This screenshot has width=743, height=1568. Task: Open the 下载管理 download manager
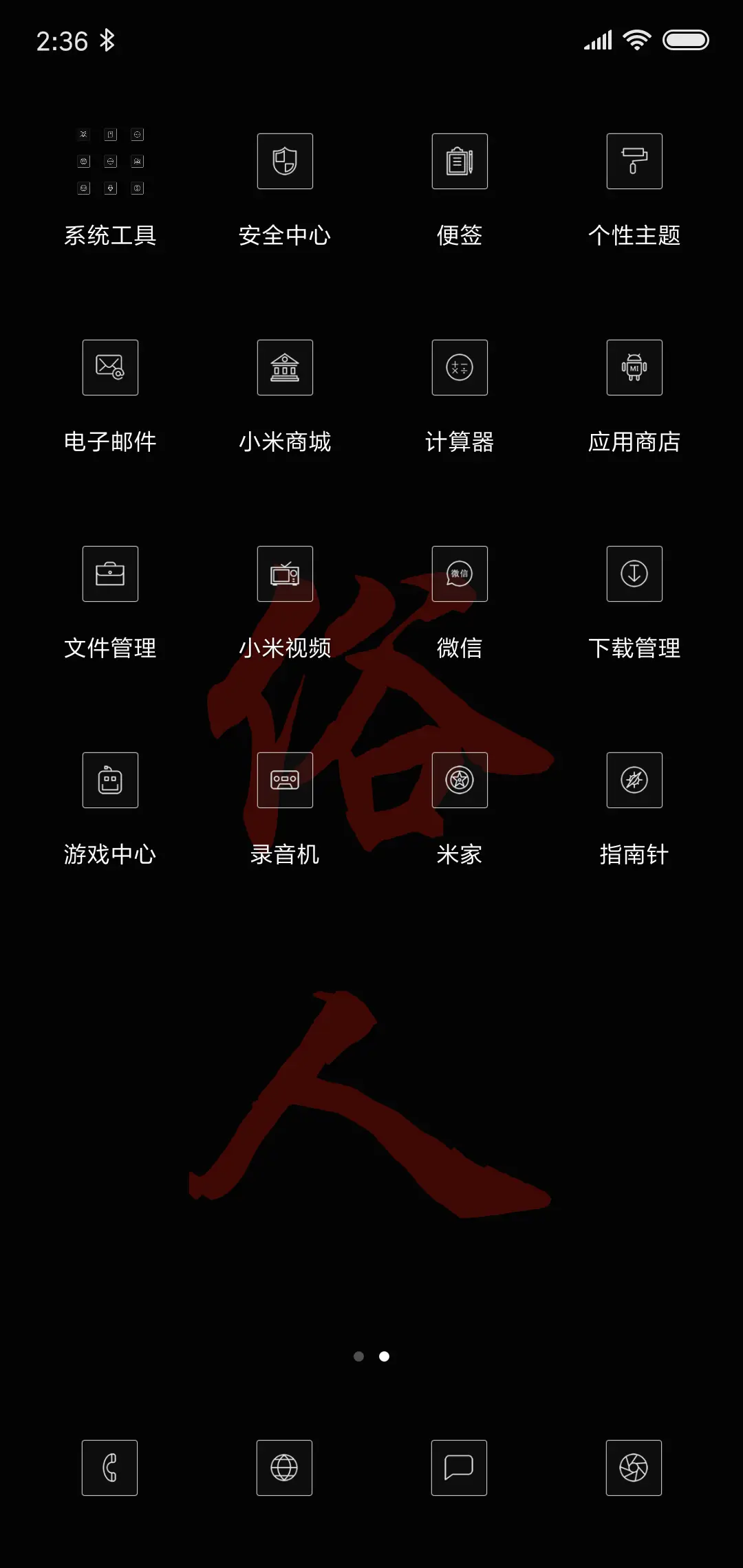tap(634, 574)
